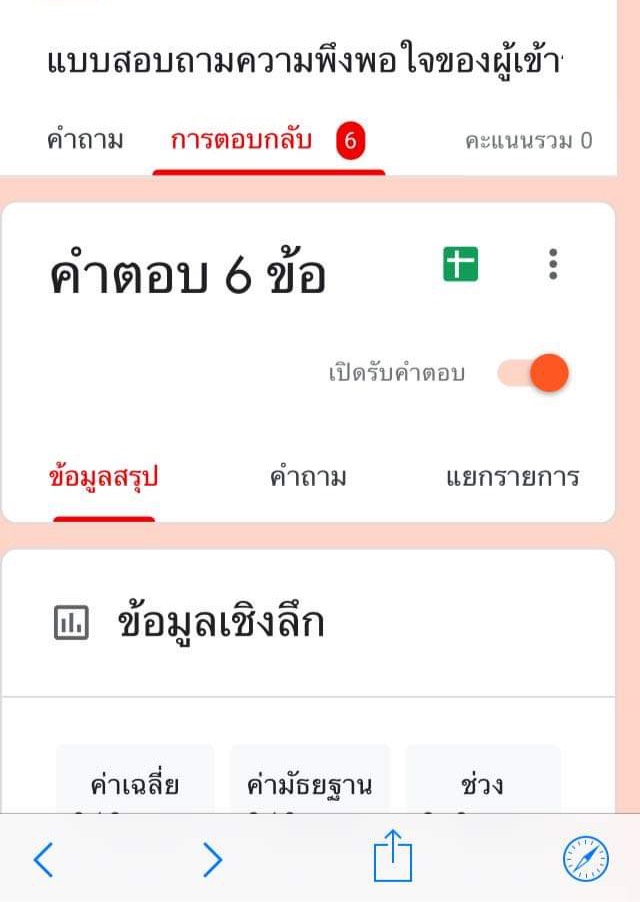640x902 pixels.
Task: Switch to the top คำถาม tab
Action: point(85,140)
